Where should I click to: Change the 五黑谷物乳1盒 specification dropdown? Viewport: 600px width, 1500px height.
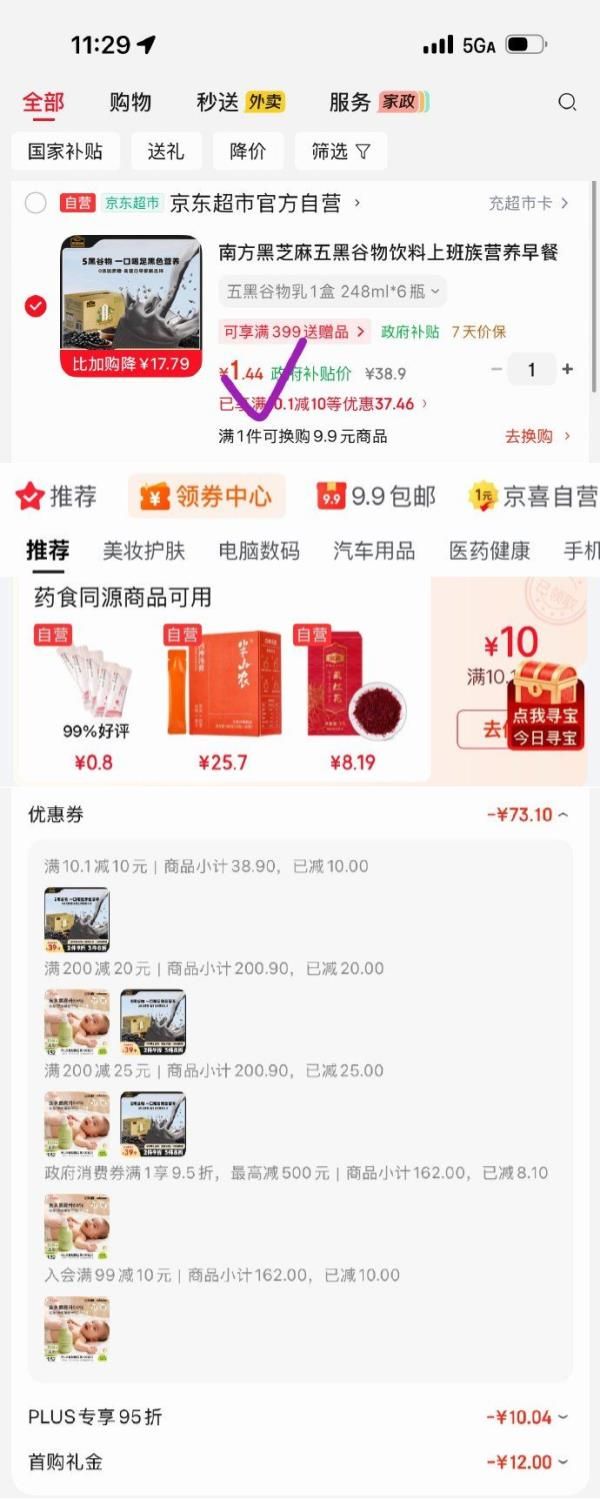click(332, 291)
